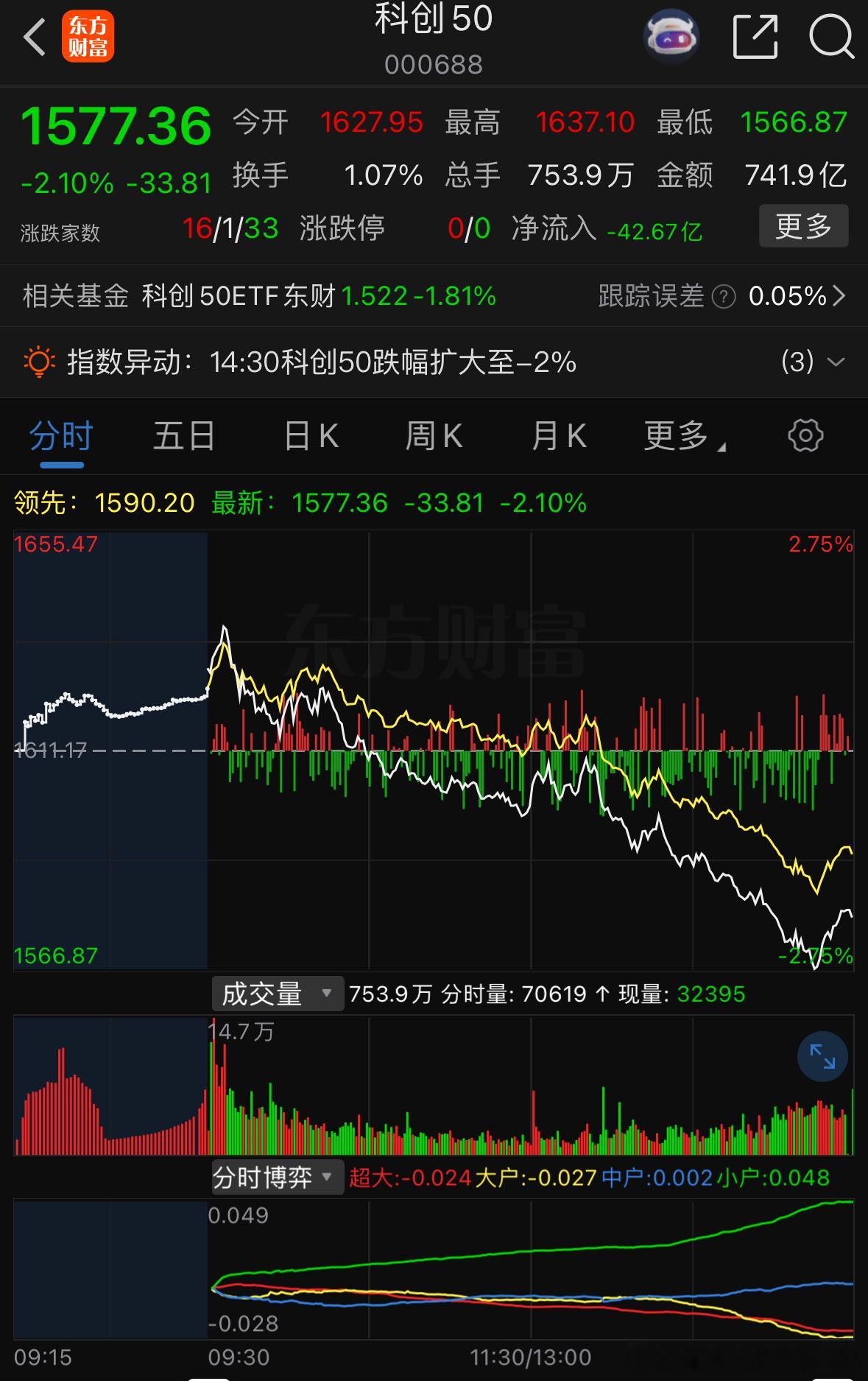The image size is (868, 1381).
Task: Open the robot AI assistant icon
Action: [x=671, y=36]
